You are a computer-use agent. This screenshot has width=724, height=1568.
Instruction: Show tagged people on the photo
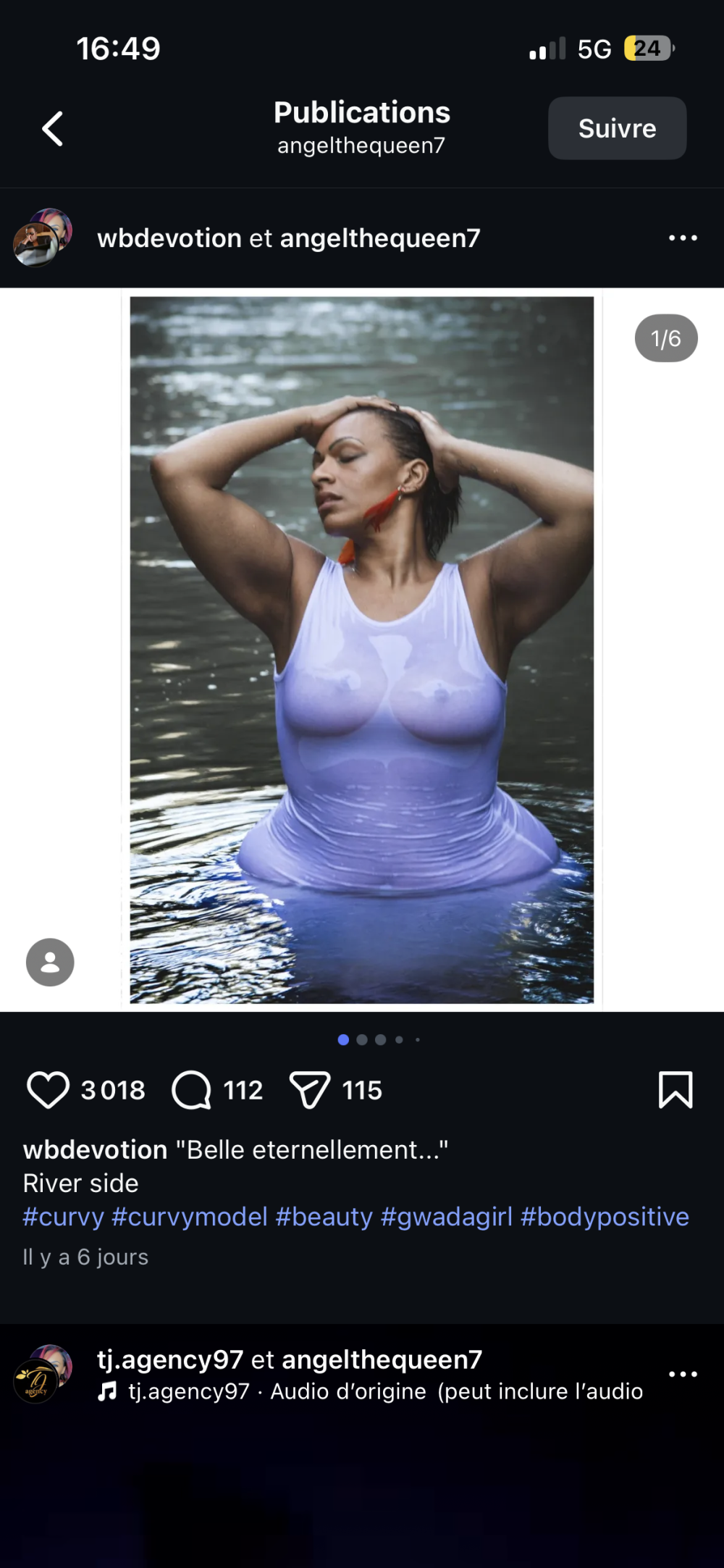[50, 962]
